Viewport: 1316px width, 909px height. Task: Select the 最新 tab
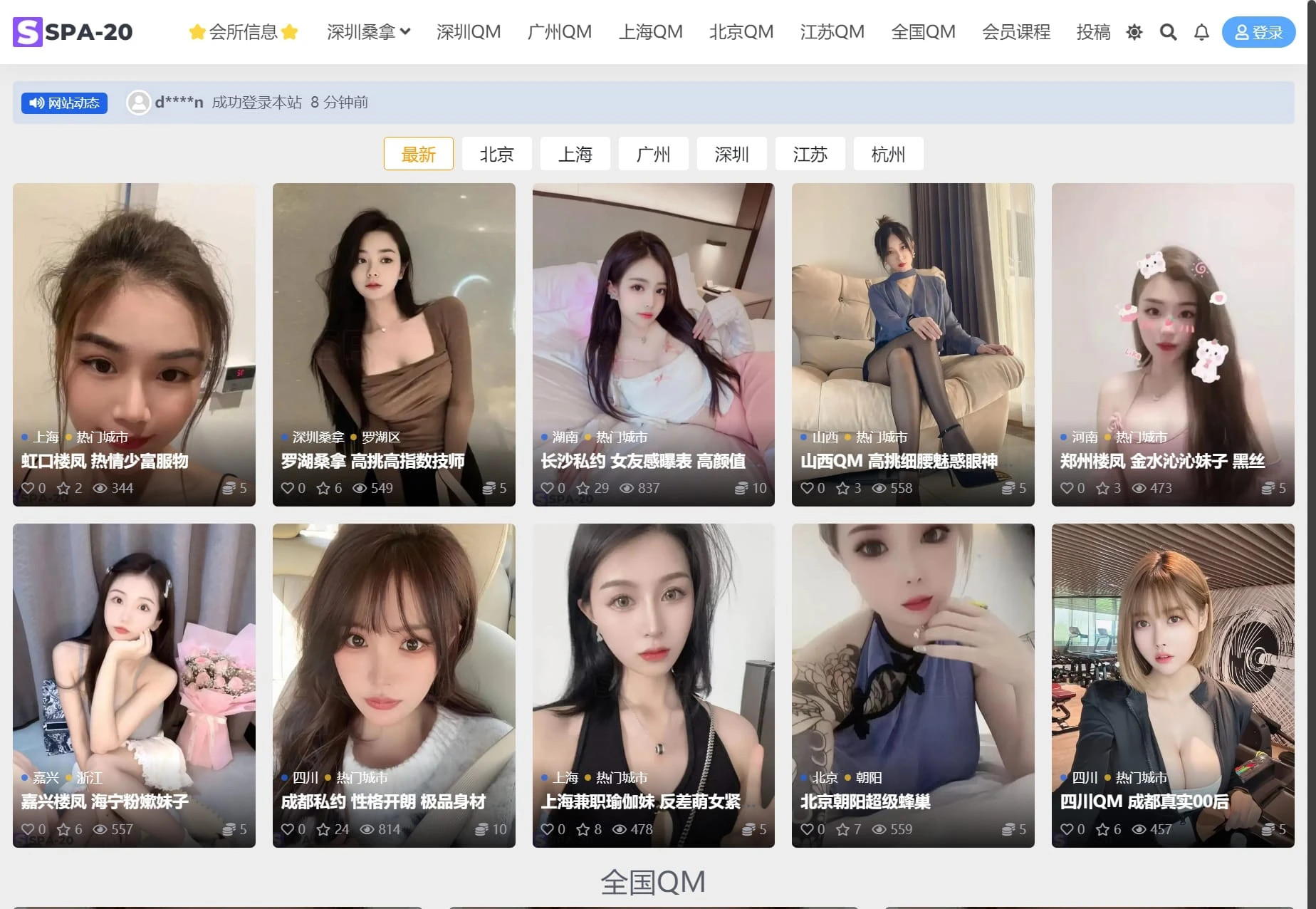(418, 154)
